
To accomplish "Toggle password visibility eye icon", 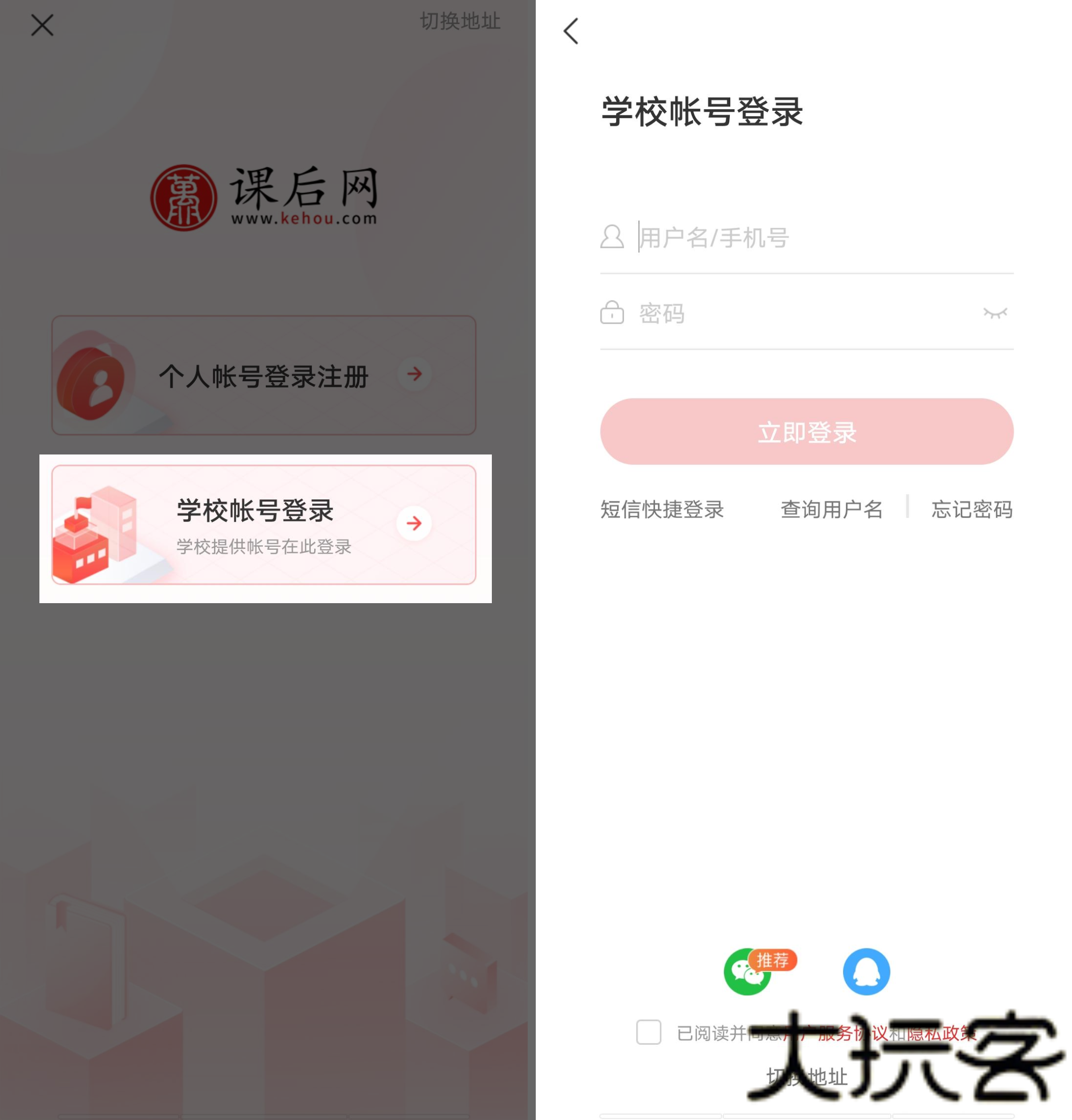I will 994,313.
